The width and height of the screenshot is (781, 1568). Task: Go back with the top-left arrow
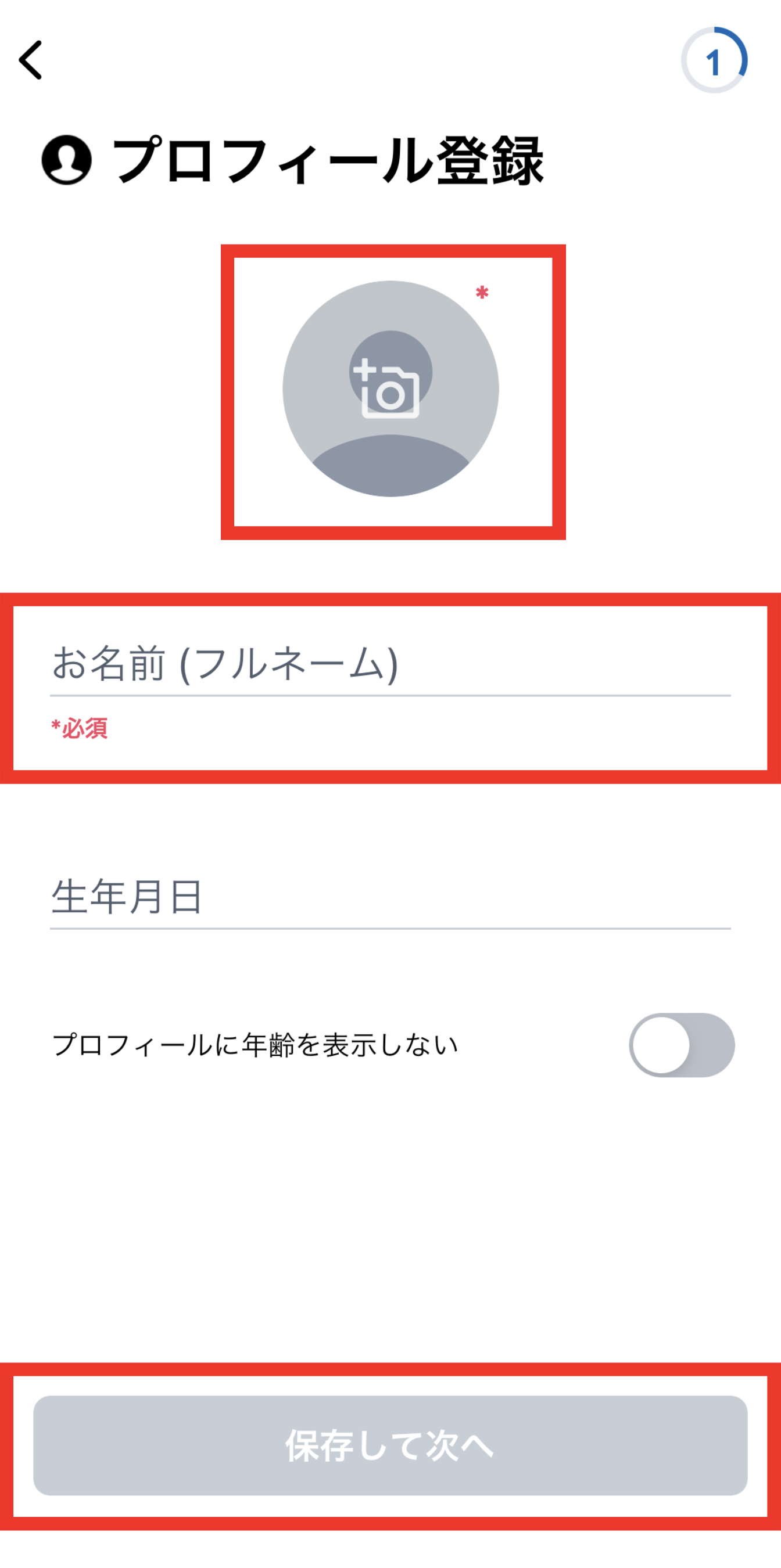[30, 60]
